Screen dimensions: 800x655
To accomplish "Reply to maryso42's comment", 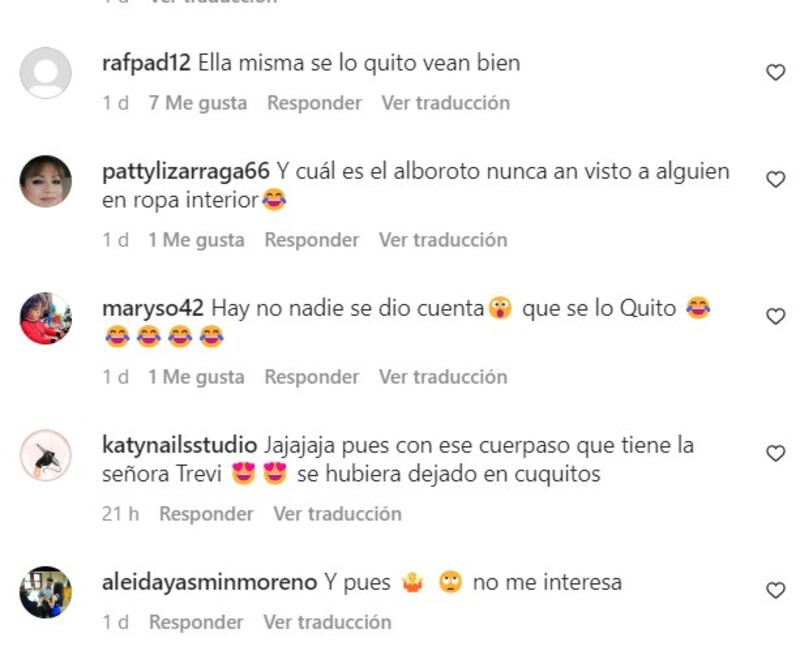I will click(x=311, y=377).
